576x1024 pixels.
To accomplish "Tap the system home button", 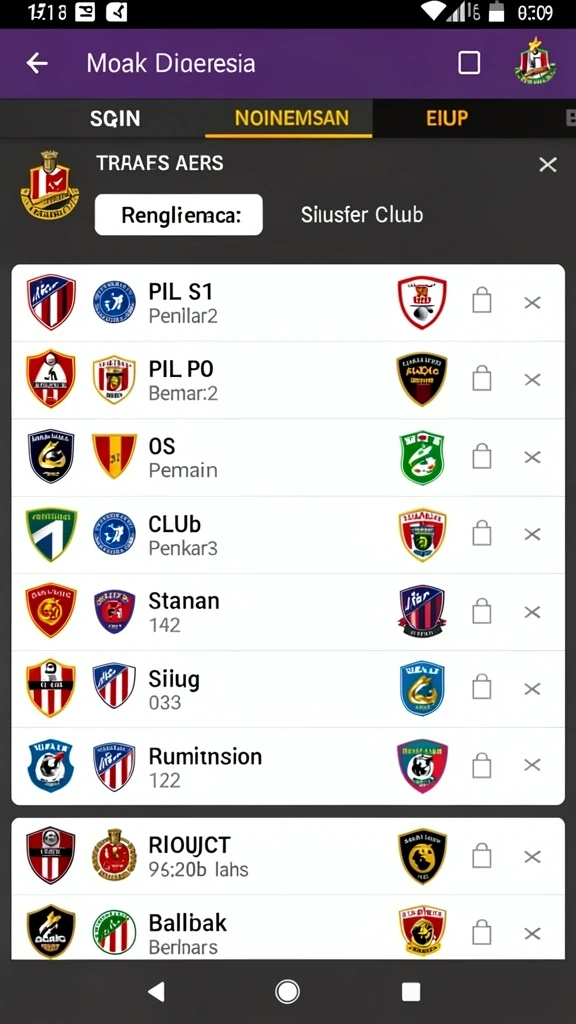I will click(287, 991).
